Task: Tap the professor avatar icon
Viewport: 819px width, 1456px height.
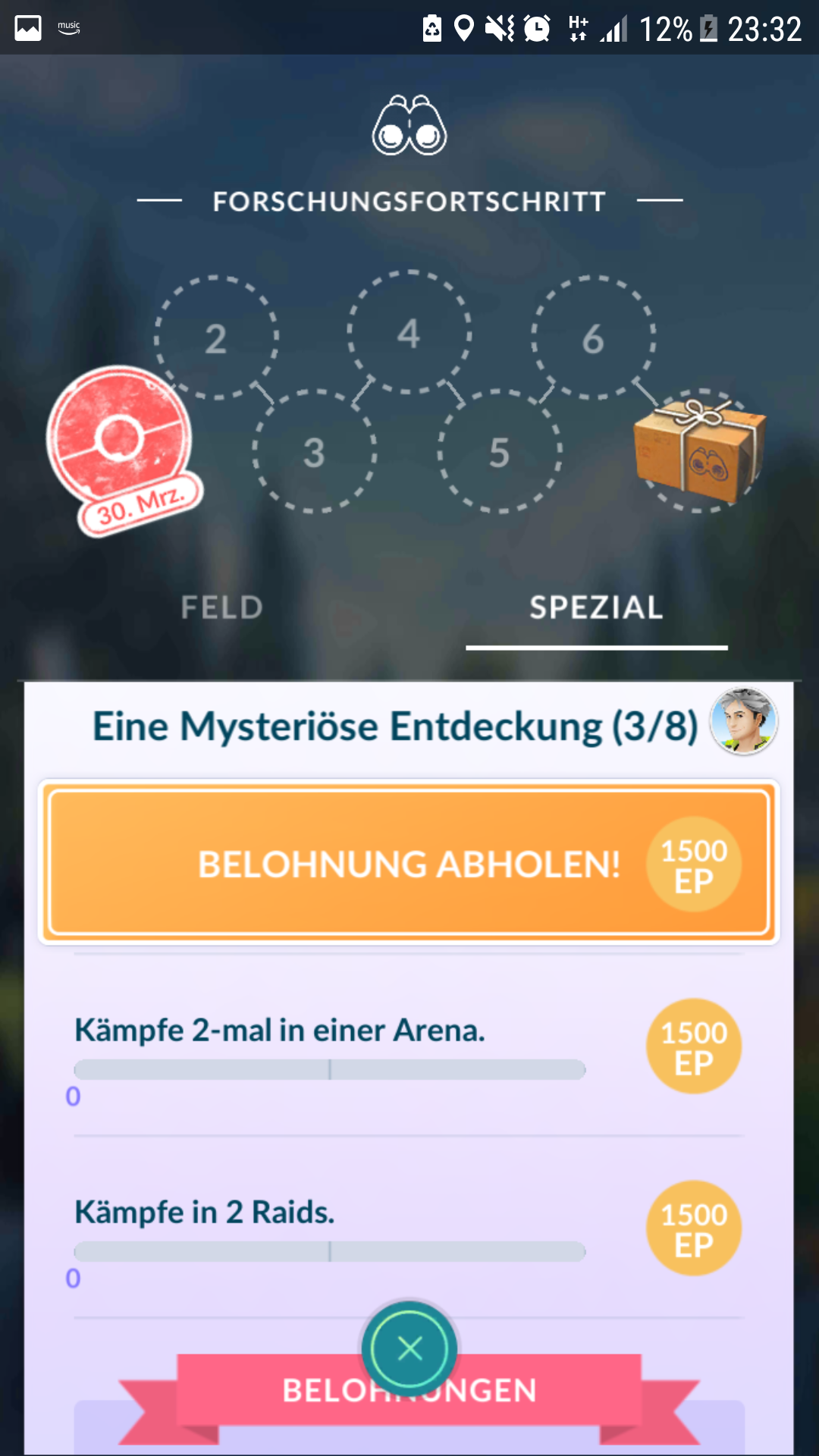Action: (x=743, y=721)
